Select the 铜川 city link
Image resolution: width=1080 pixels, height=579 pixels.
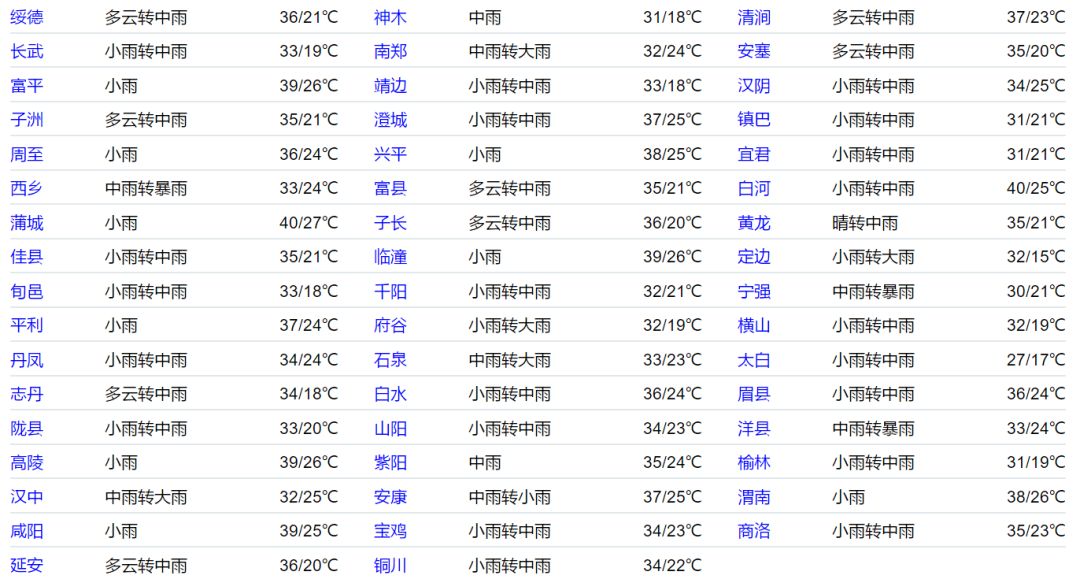(x=390, y=565)
